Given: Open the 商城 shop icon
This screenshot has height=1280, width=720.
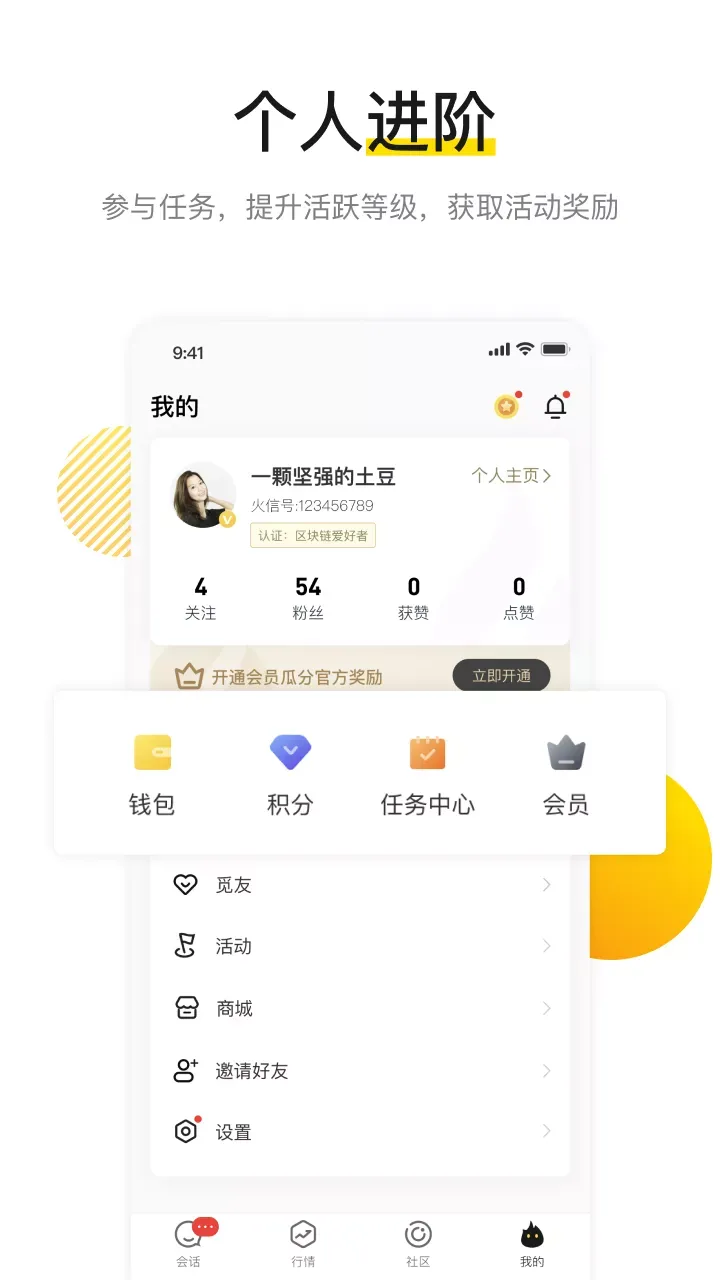Looking at the screenshot, I should click(185, 1008).
